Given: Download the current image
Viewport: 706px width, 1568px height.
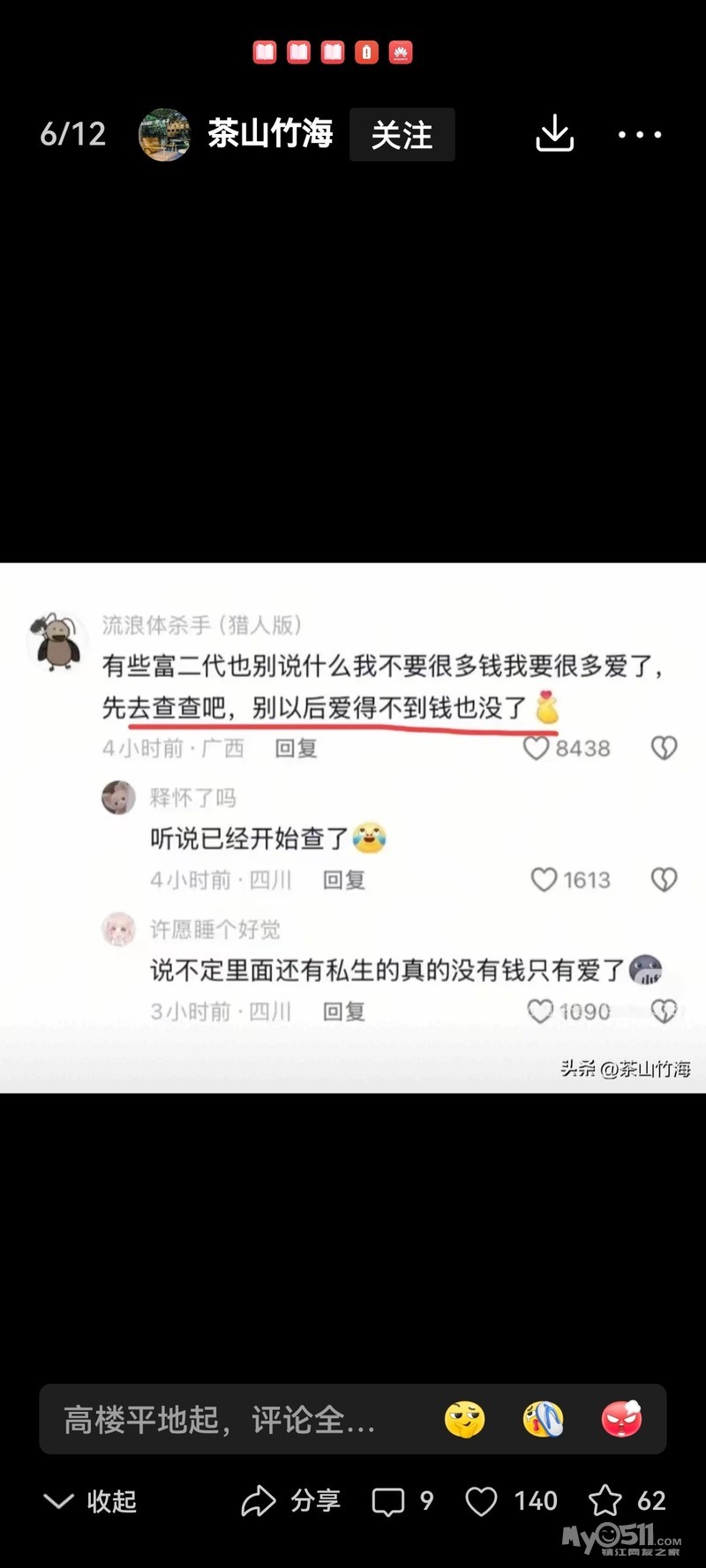Looking at the screenshot, I should 555,134.
